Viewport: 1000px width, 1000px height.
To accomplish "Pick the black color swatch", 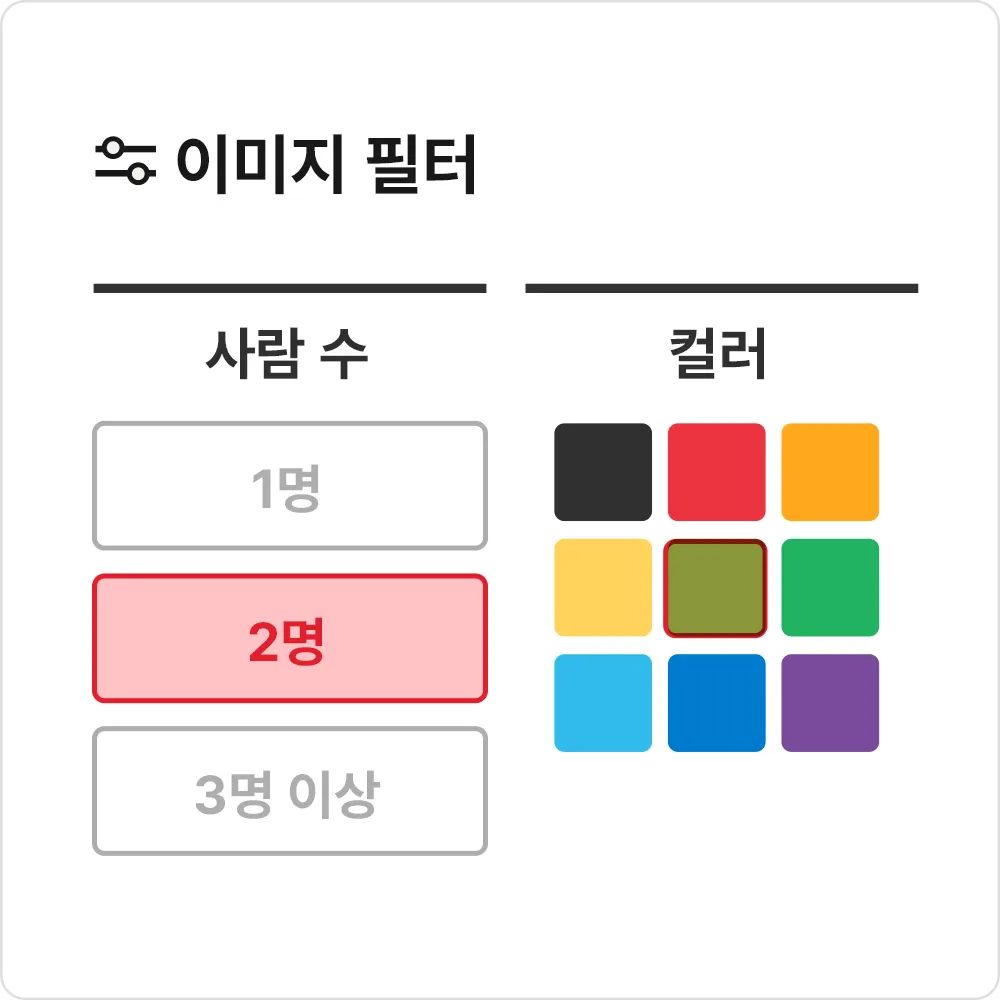I will point(603,472).
